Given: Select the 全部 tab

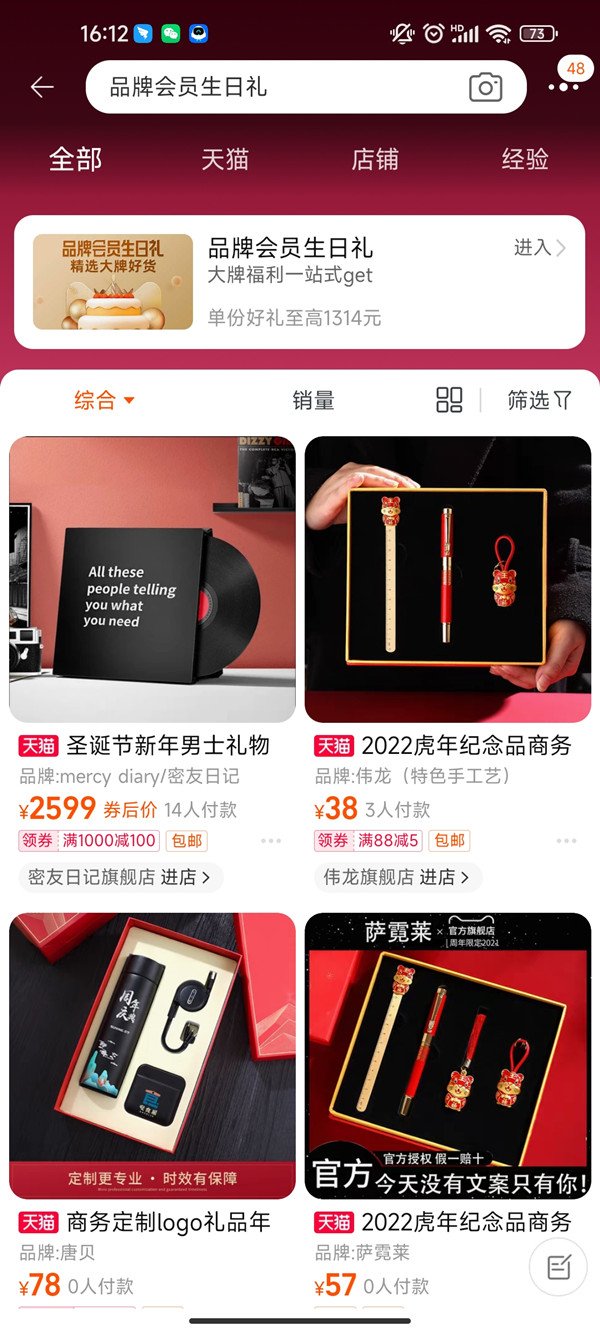Looking at the screenshot, I should pyautogui.click(x=76, y=159).
